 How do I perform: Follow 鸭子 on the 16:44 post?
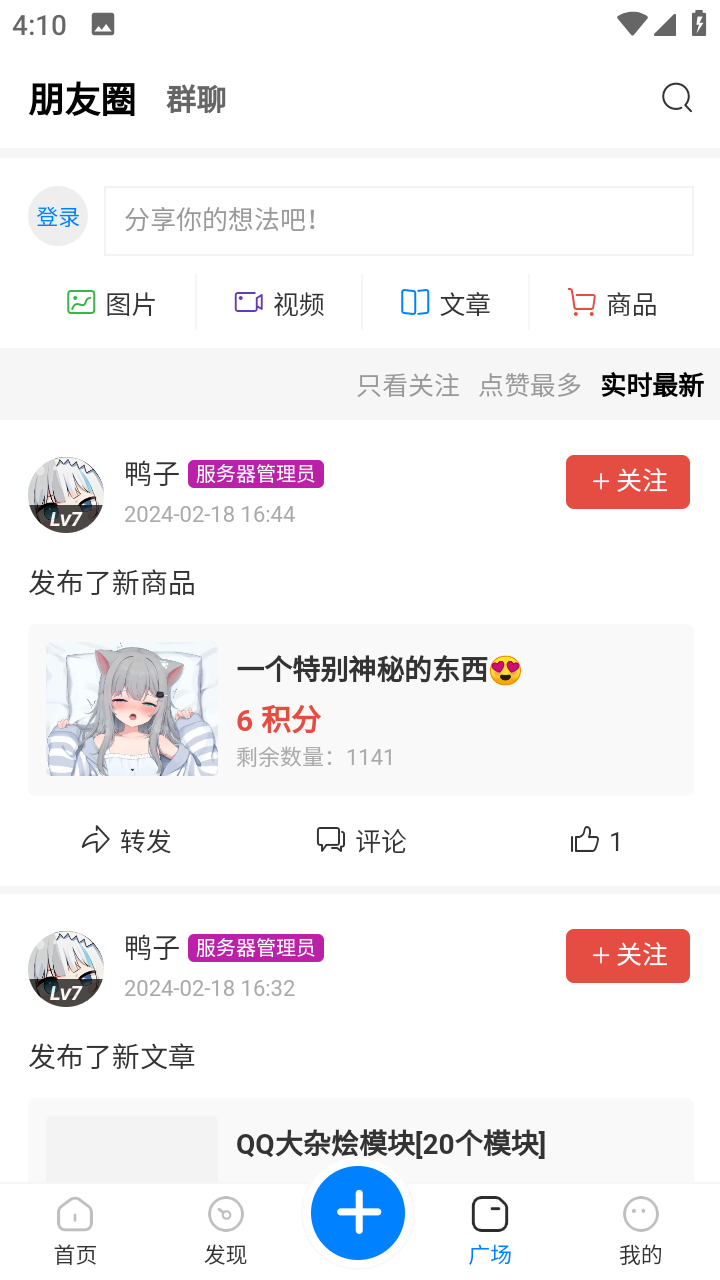[627, 482]
